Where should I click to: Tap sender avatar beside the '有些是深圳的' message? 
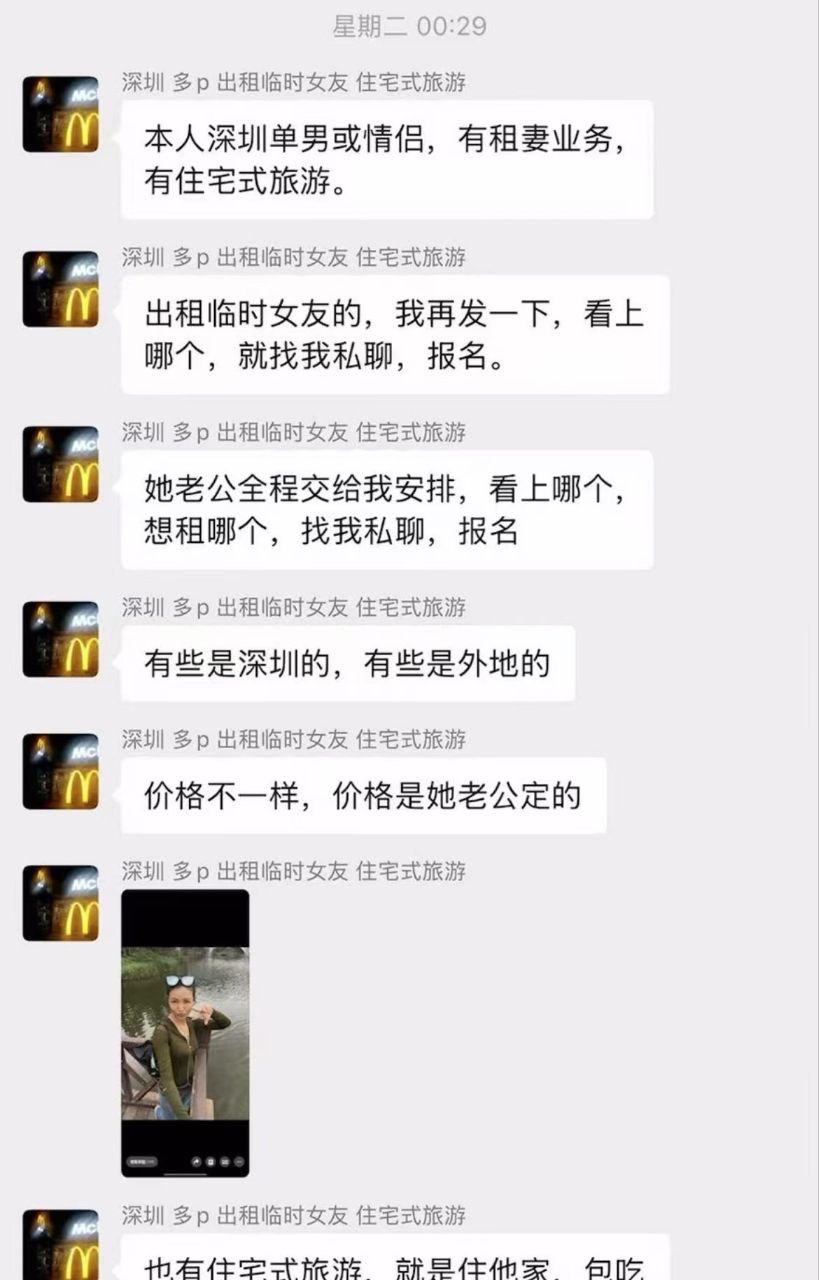(61, 639)
